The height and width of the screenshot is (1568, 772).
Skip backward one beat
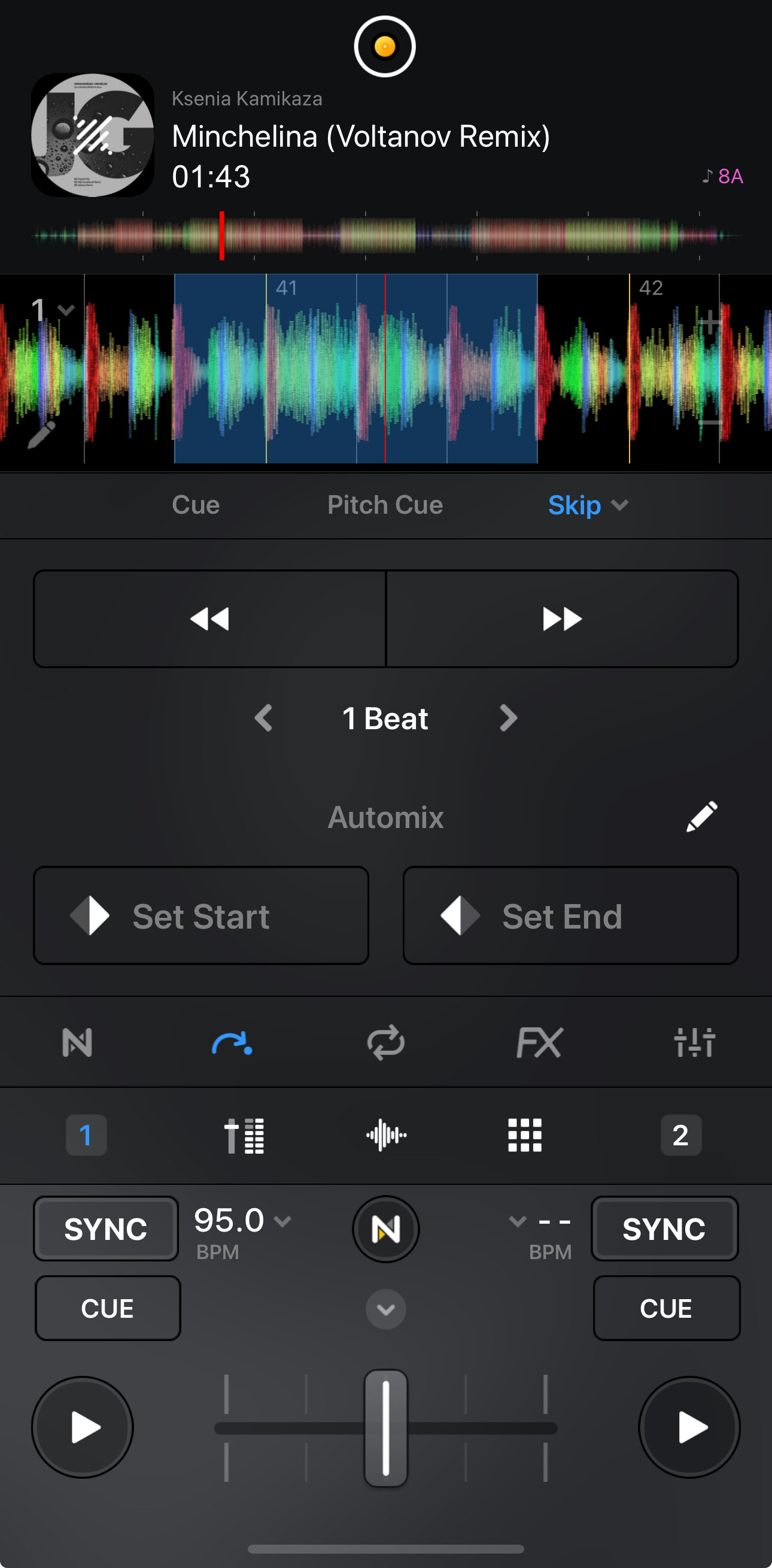tap(209, 618)
